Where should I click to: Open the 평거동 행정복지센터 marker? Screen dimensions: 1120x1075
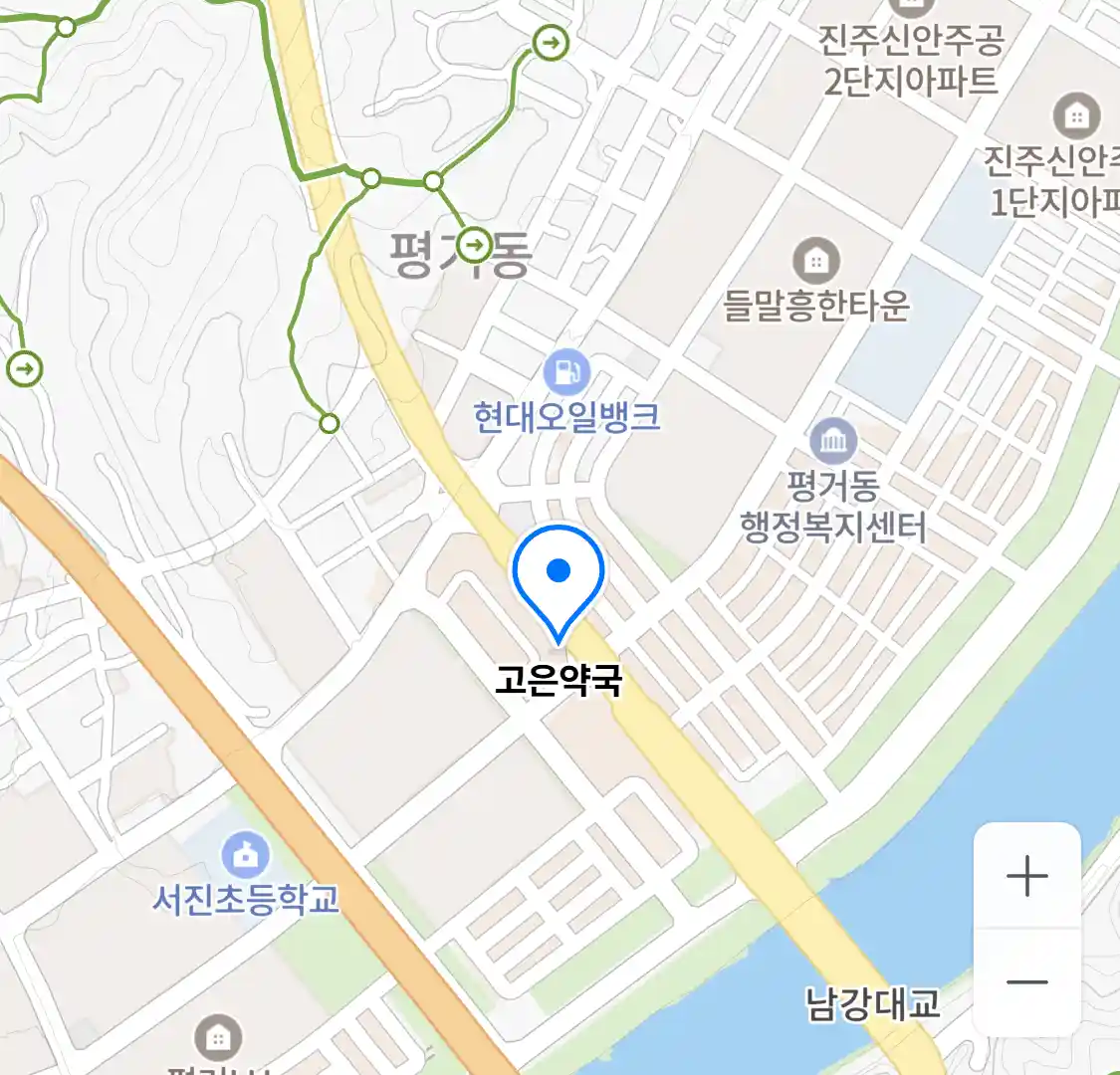pos(833,441)
